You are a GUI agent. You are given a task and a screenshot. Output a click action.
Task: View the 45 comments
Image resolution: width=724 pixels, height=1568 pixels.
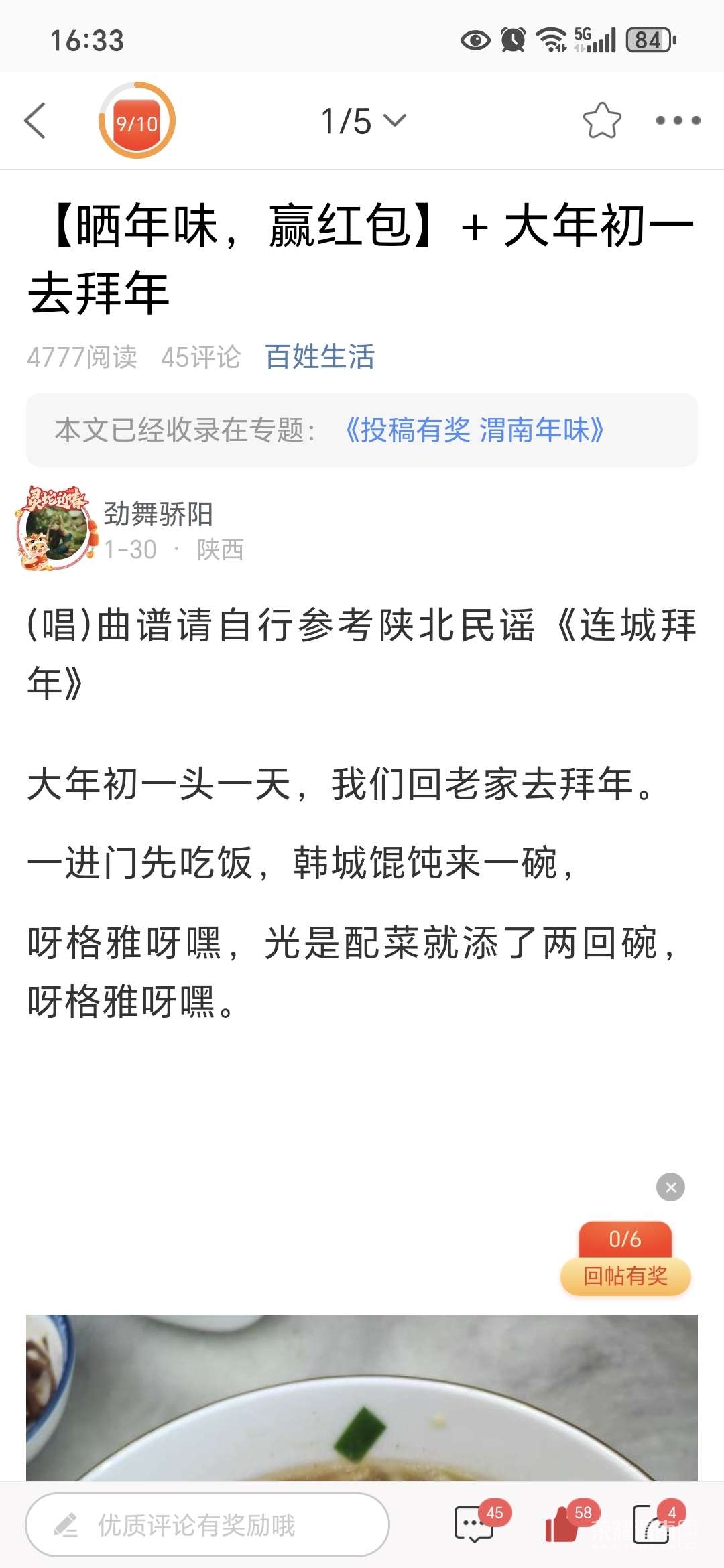tap(475, 1525)
